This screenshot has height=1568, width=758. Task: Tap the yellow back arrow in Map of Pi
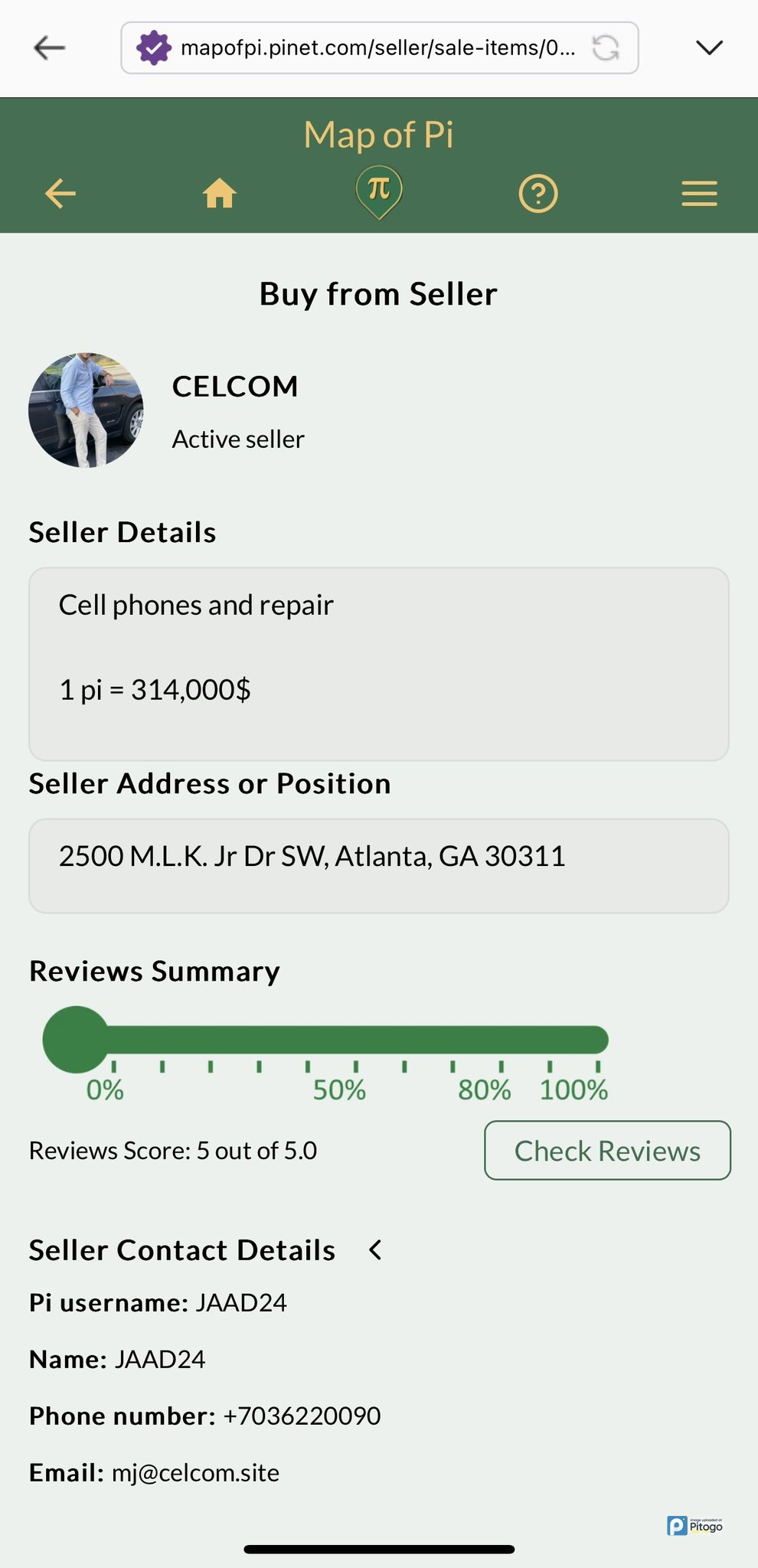click(60, 193)
